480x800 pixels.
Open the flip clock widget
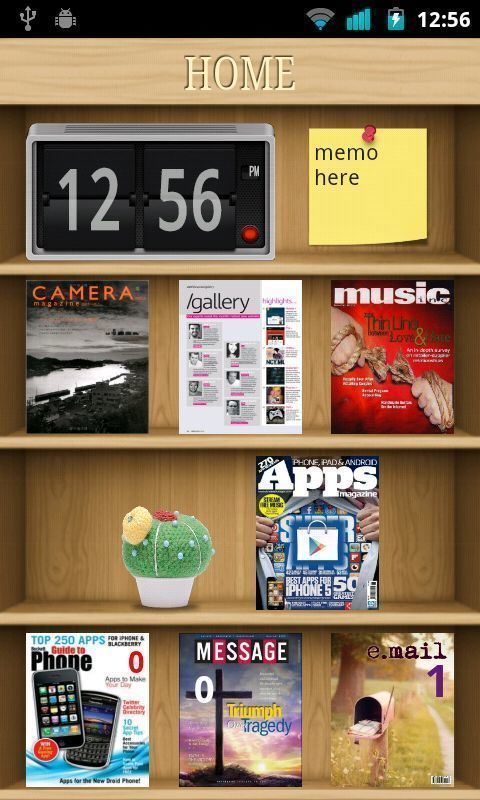click(150, 192)
